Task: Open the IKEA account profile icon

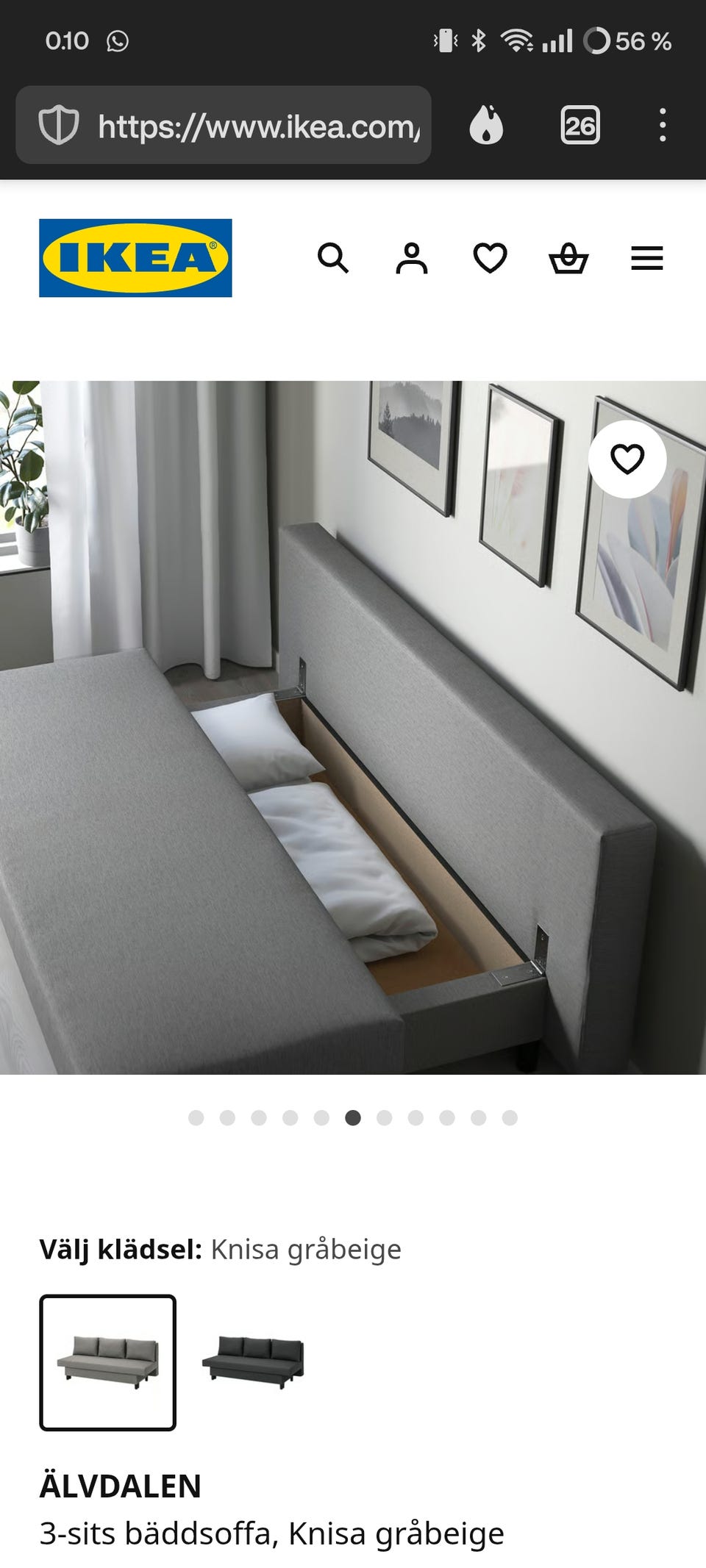Action: (x=412, y=258)
